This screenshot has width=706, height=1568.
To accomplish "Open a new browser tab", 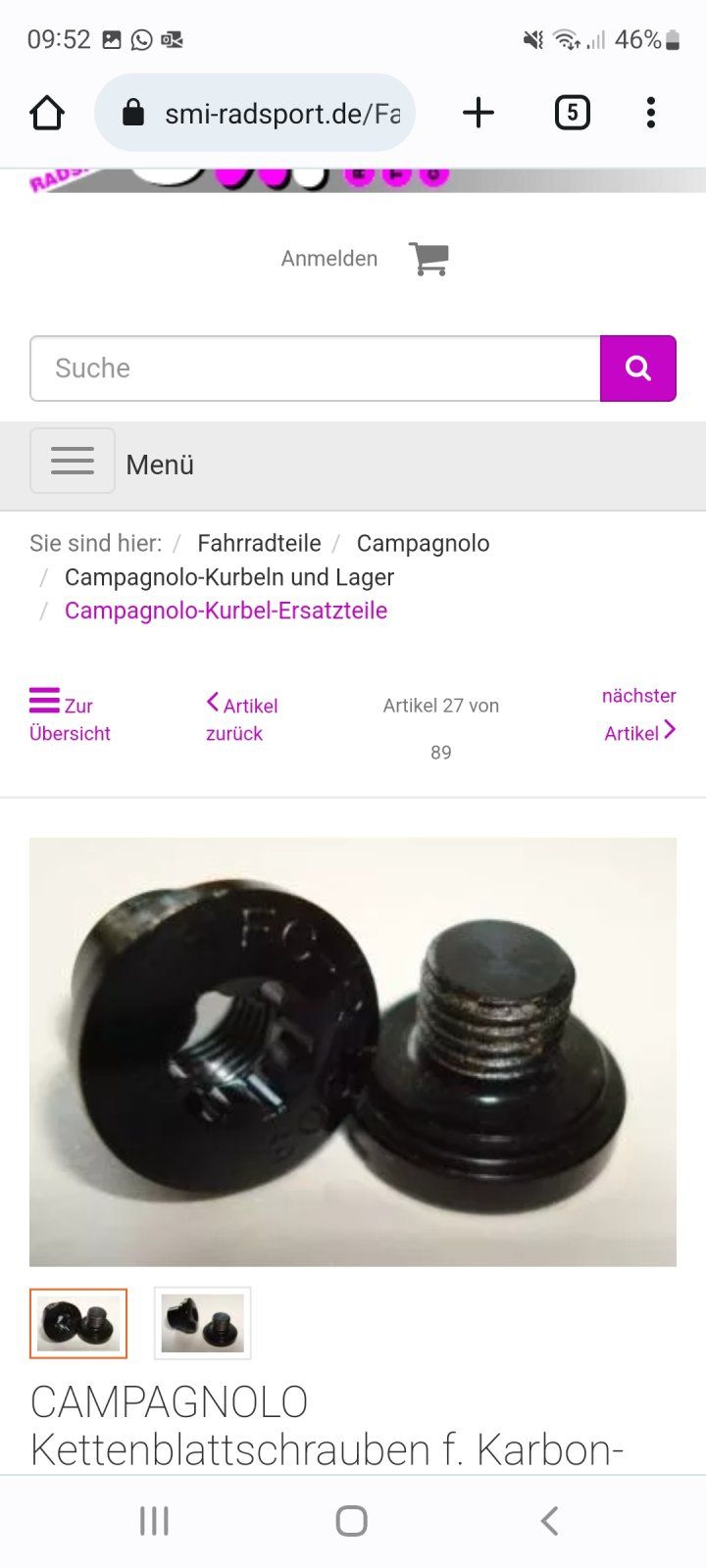I will [x=479, y=114].
